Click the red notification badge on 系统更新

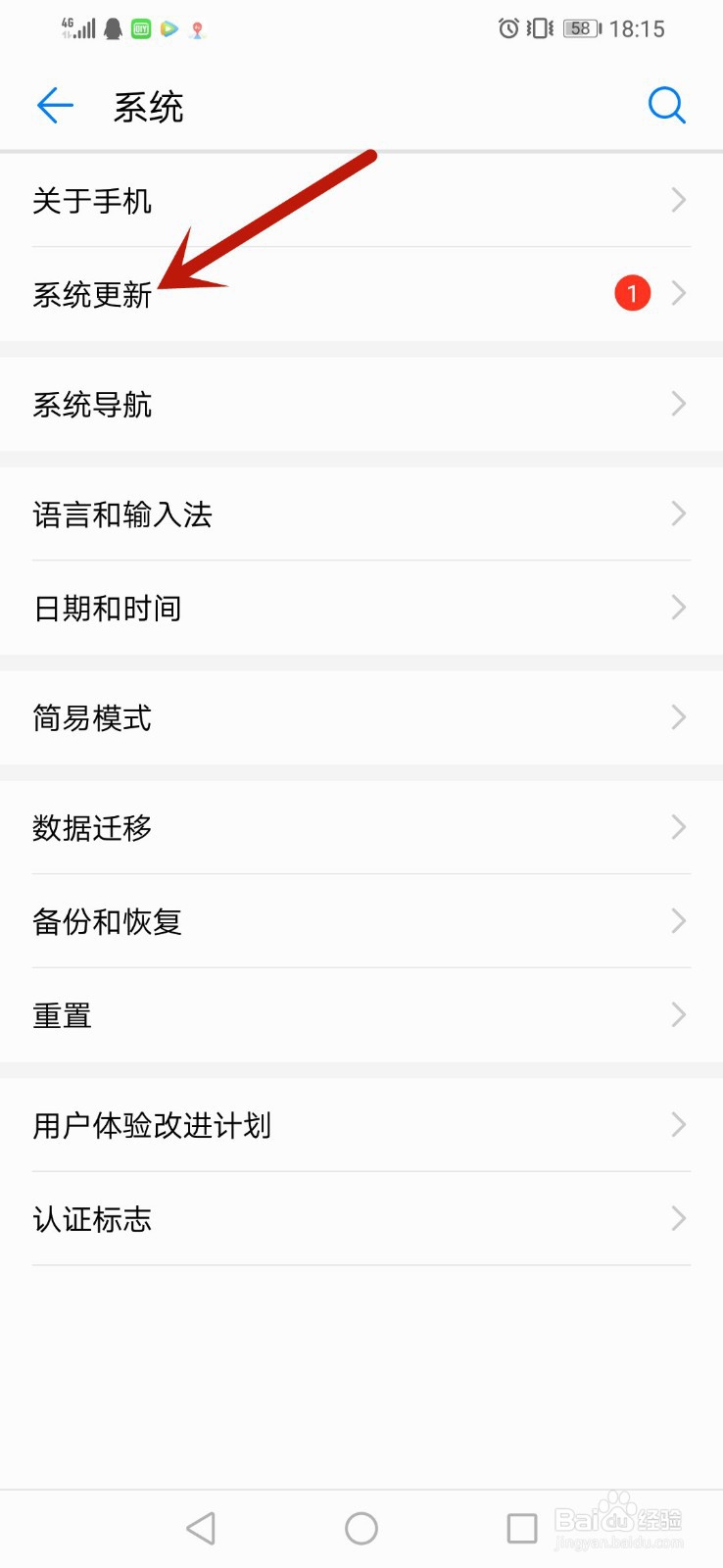(632, 292)
